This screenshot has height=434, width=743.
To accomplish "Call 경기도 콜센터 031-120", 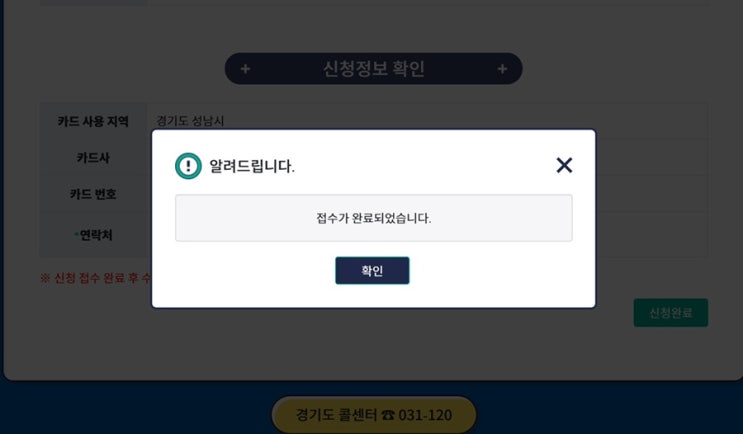I will click(374, 414).
